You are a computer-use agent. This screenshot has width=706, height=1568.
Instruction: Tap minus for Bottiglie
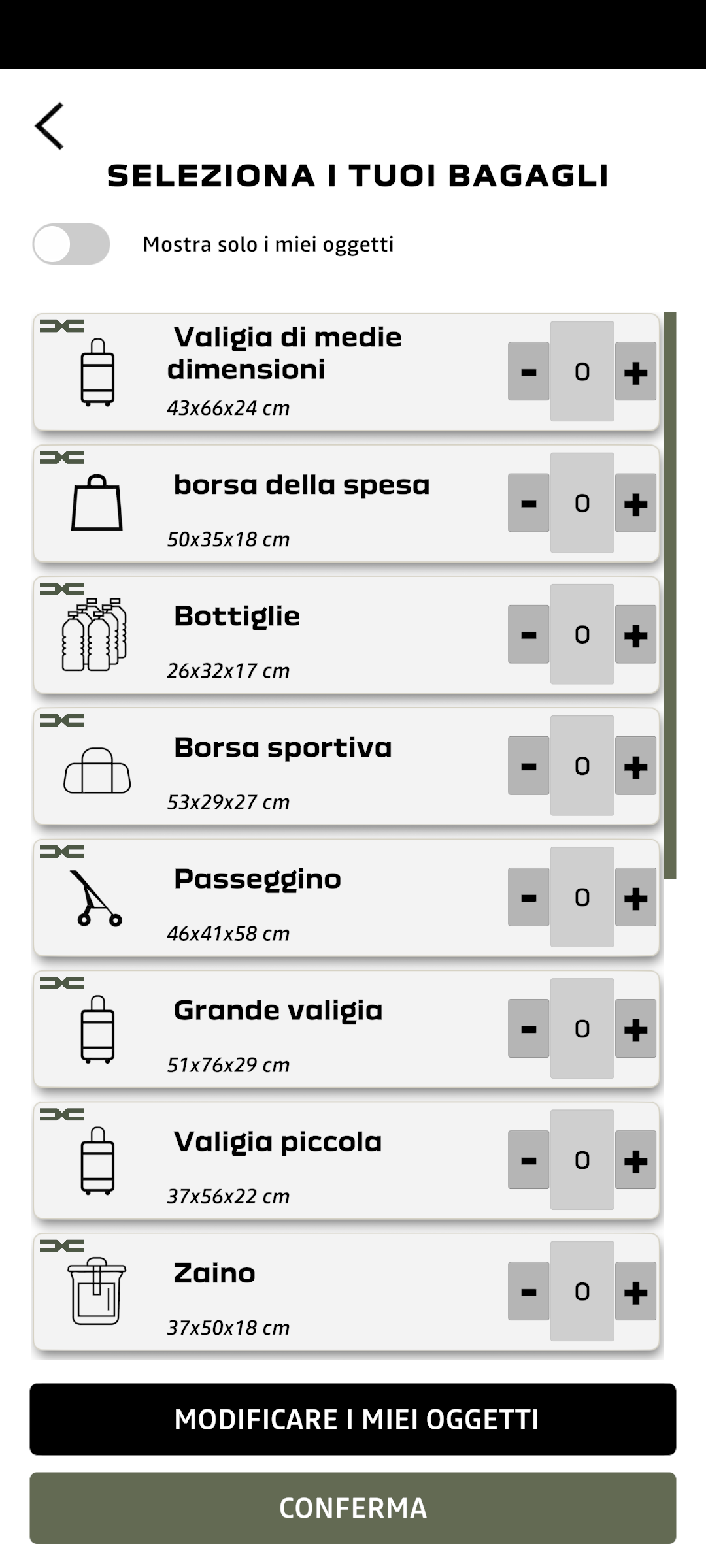(x=528, y=634)
